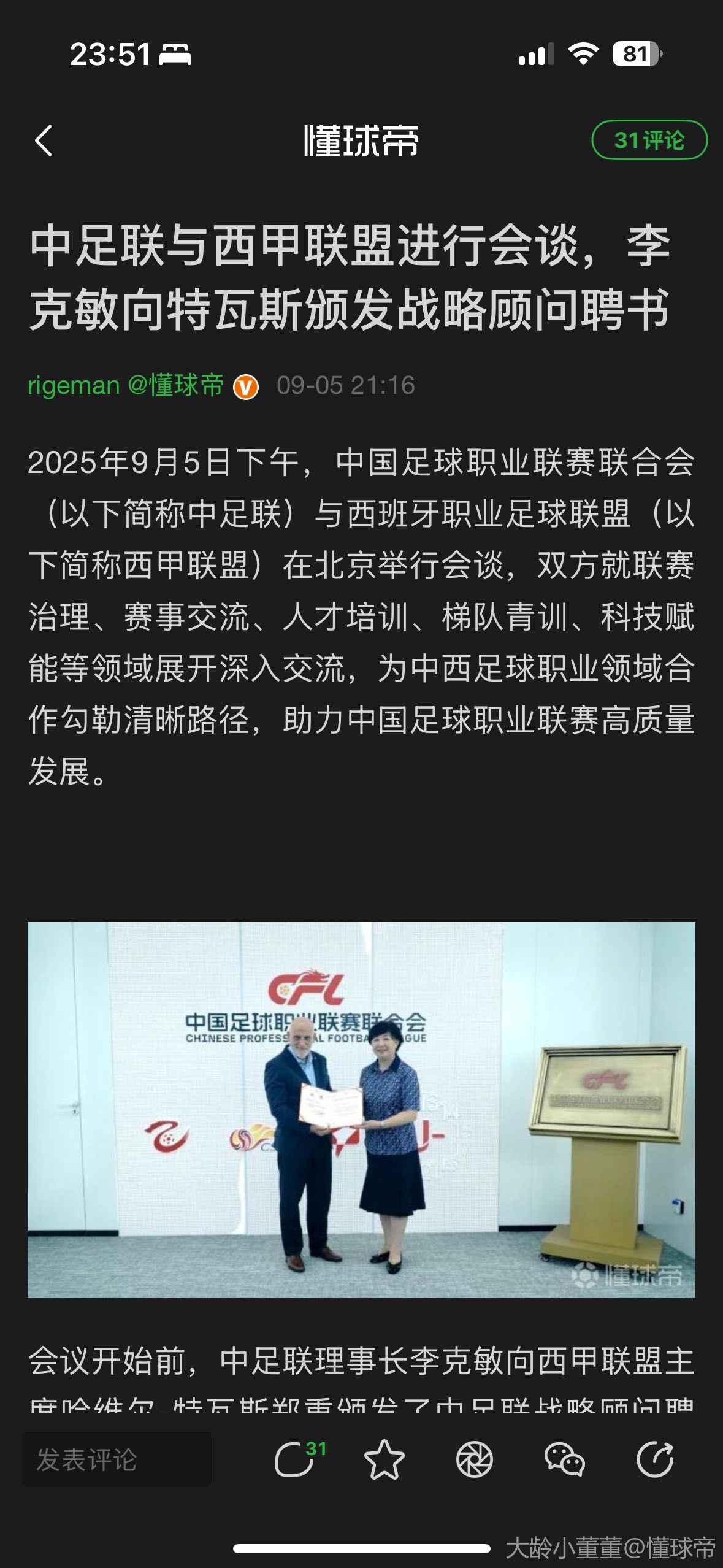
Task: Open the 31评论 comments button
Action: coord(649,140)
